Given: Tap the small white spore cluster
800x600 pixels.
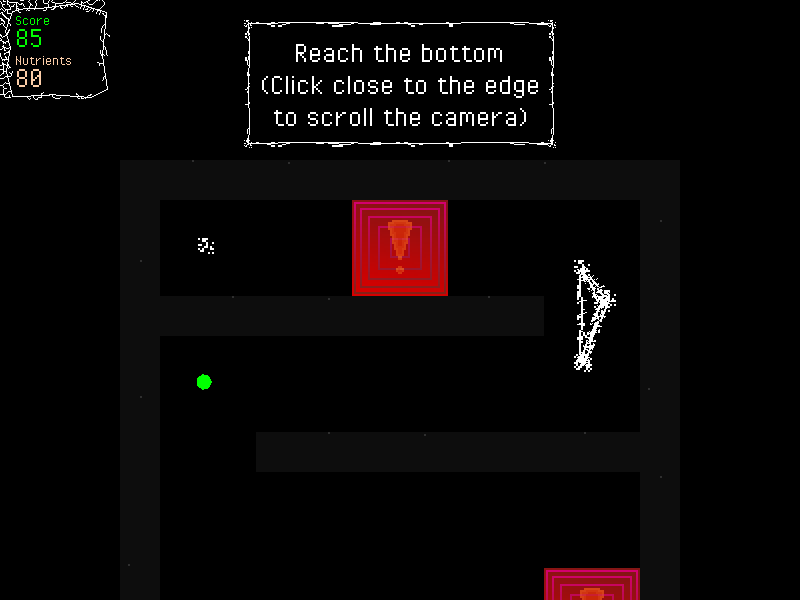Looking at the screenshot, I should click(206, 245).
